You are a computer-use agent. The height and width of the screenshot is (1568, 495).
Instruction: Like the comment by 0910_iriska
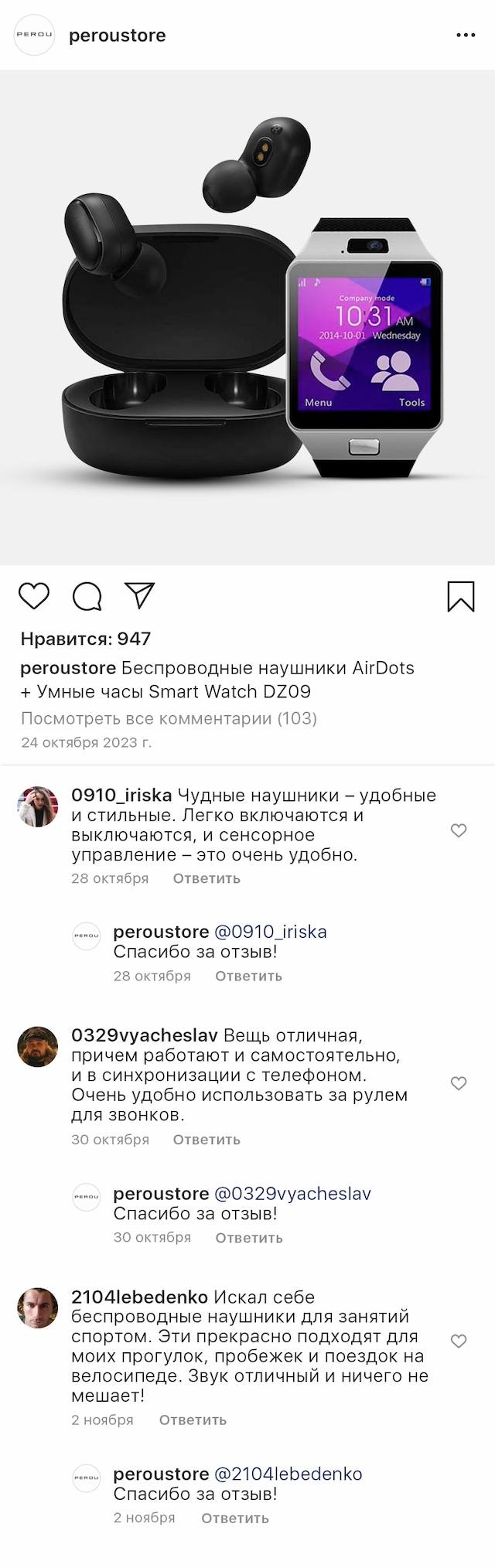tap(459, 830)
